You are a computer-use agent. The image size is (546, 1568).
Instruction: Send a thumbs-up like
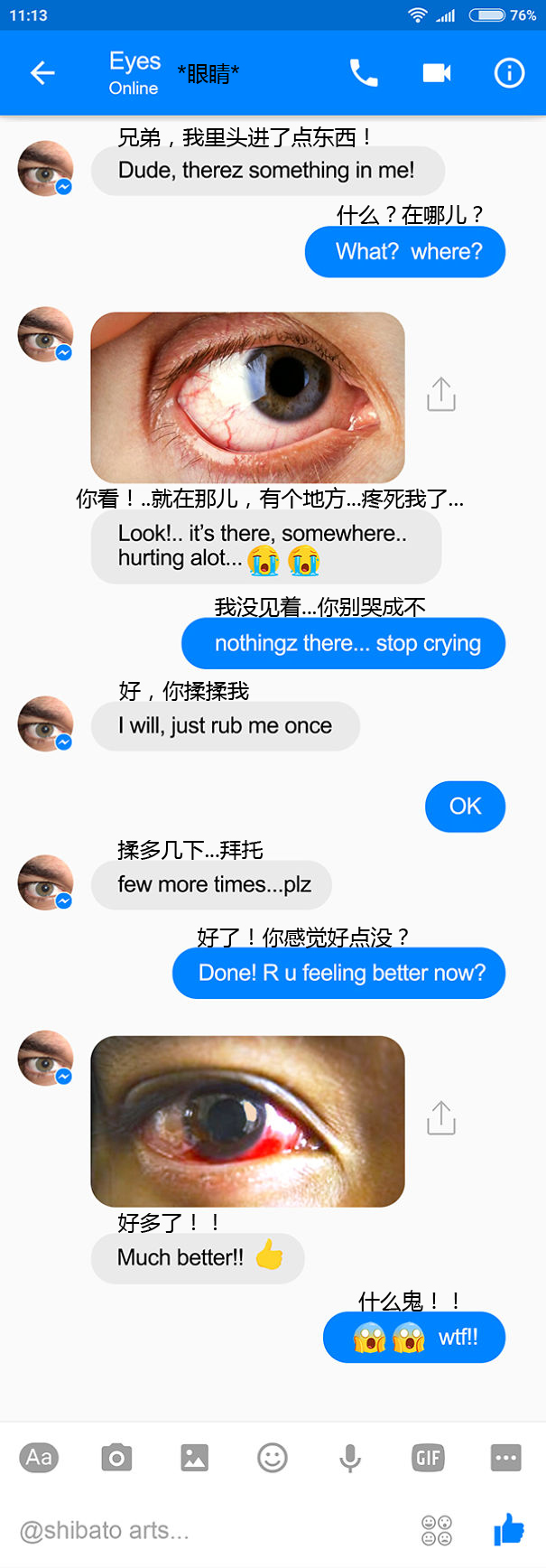[x=509, y=1529]
